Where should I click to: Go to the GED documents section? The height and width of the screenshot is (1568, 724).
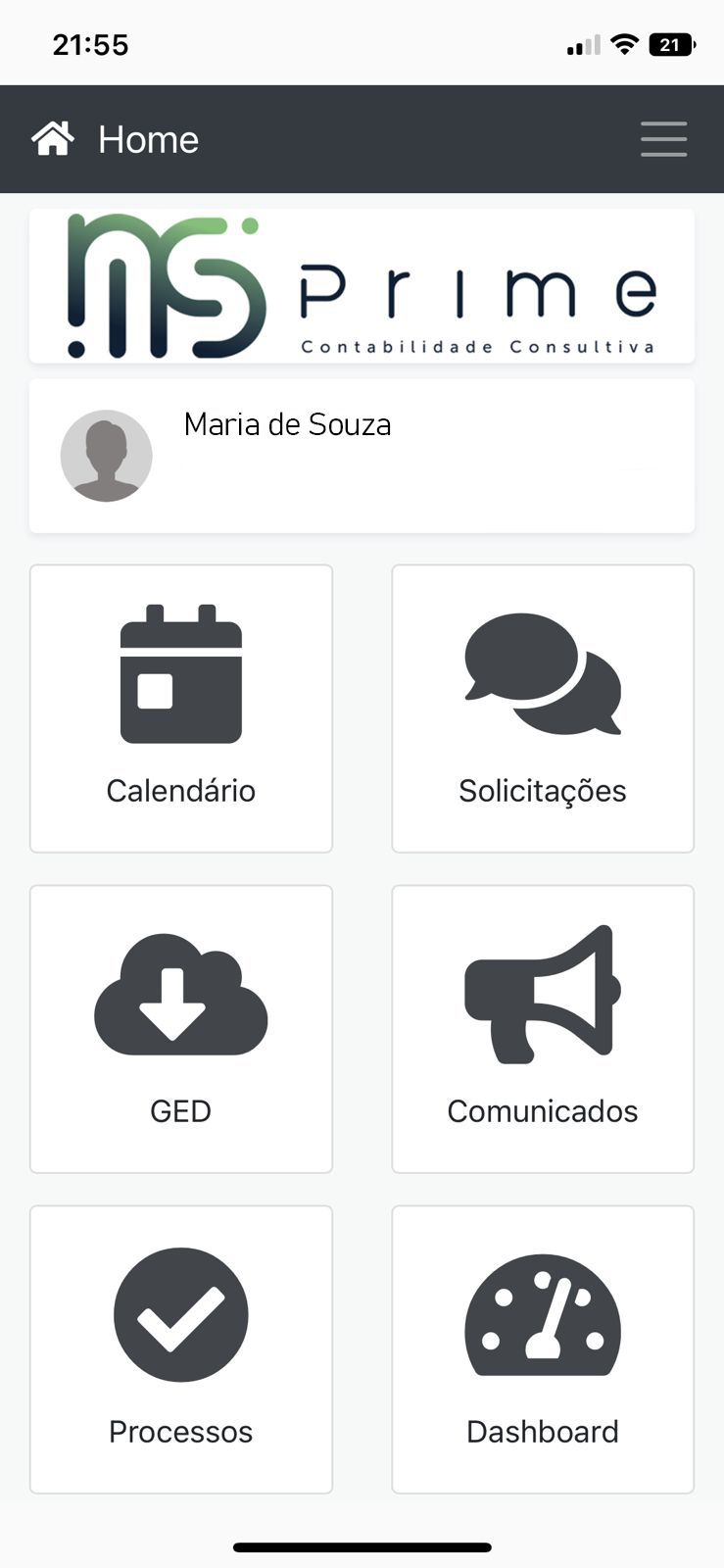coord(181,1029)
